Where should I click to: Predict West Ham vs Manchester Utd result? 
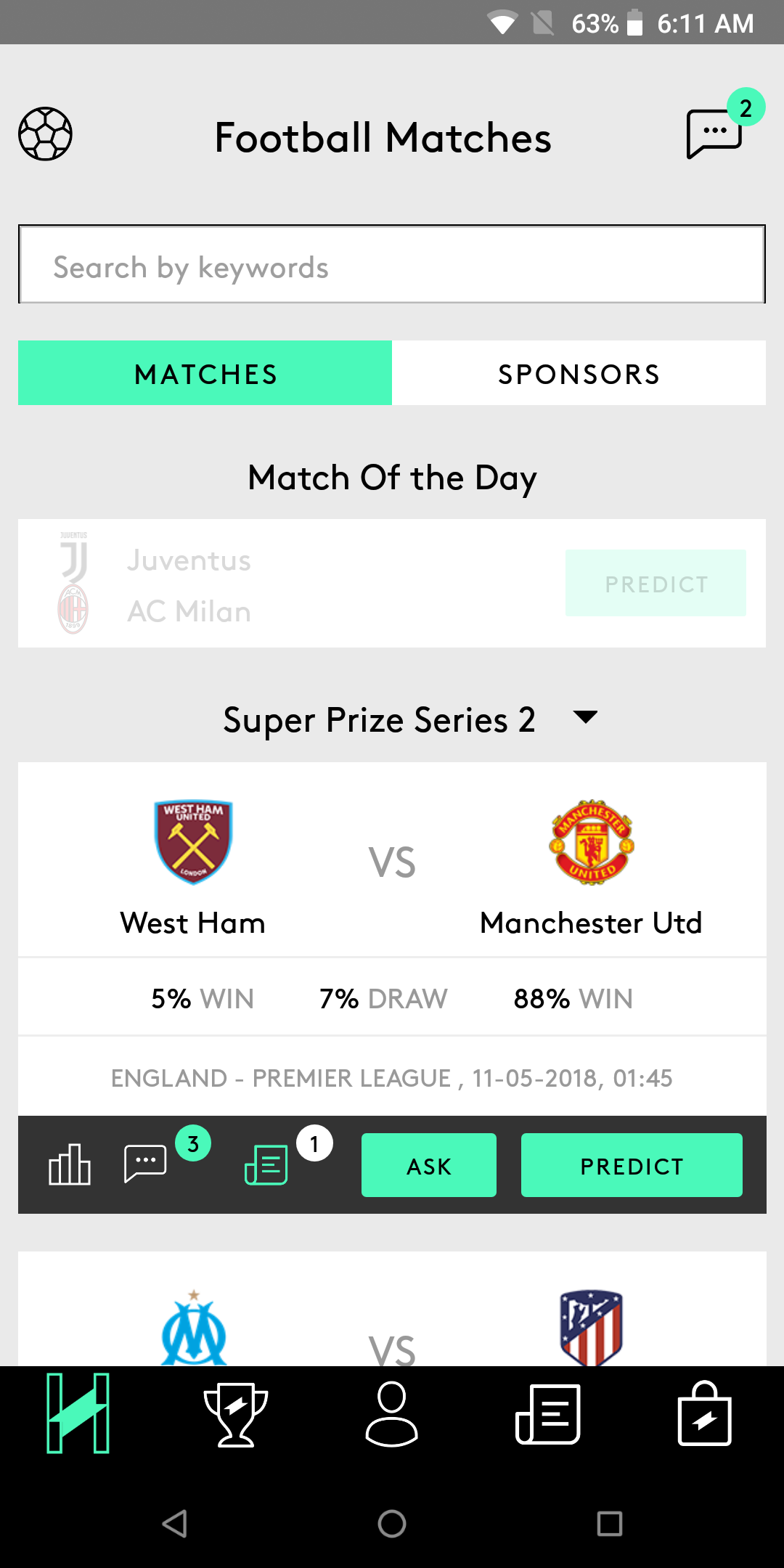tap(632, 1165)
